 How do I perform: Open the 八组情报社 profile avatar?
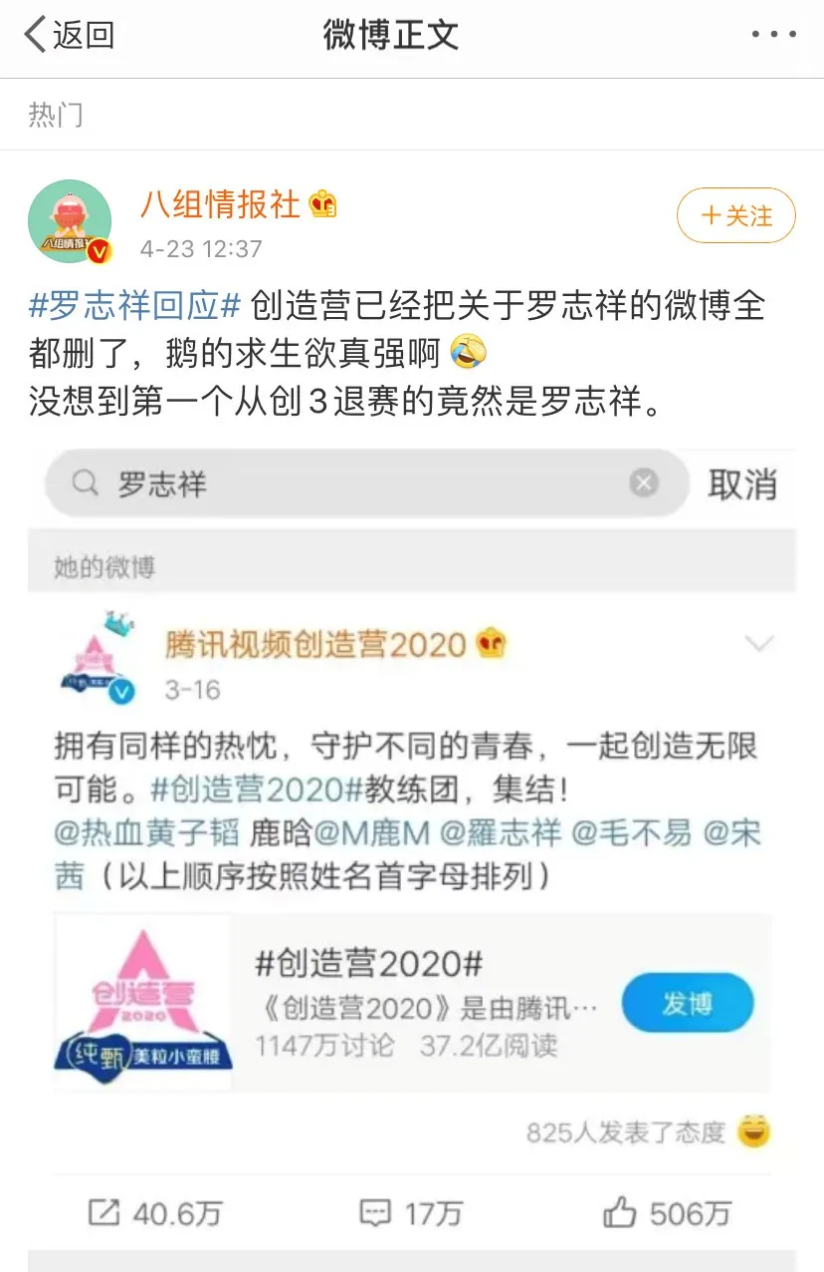[69, 221]
